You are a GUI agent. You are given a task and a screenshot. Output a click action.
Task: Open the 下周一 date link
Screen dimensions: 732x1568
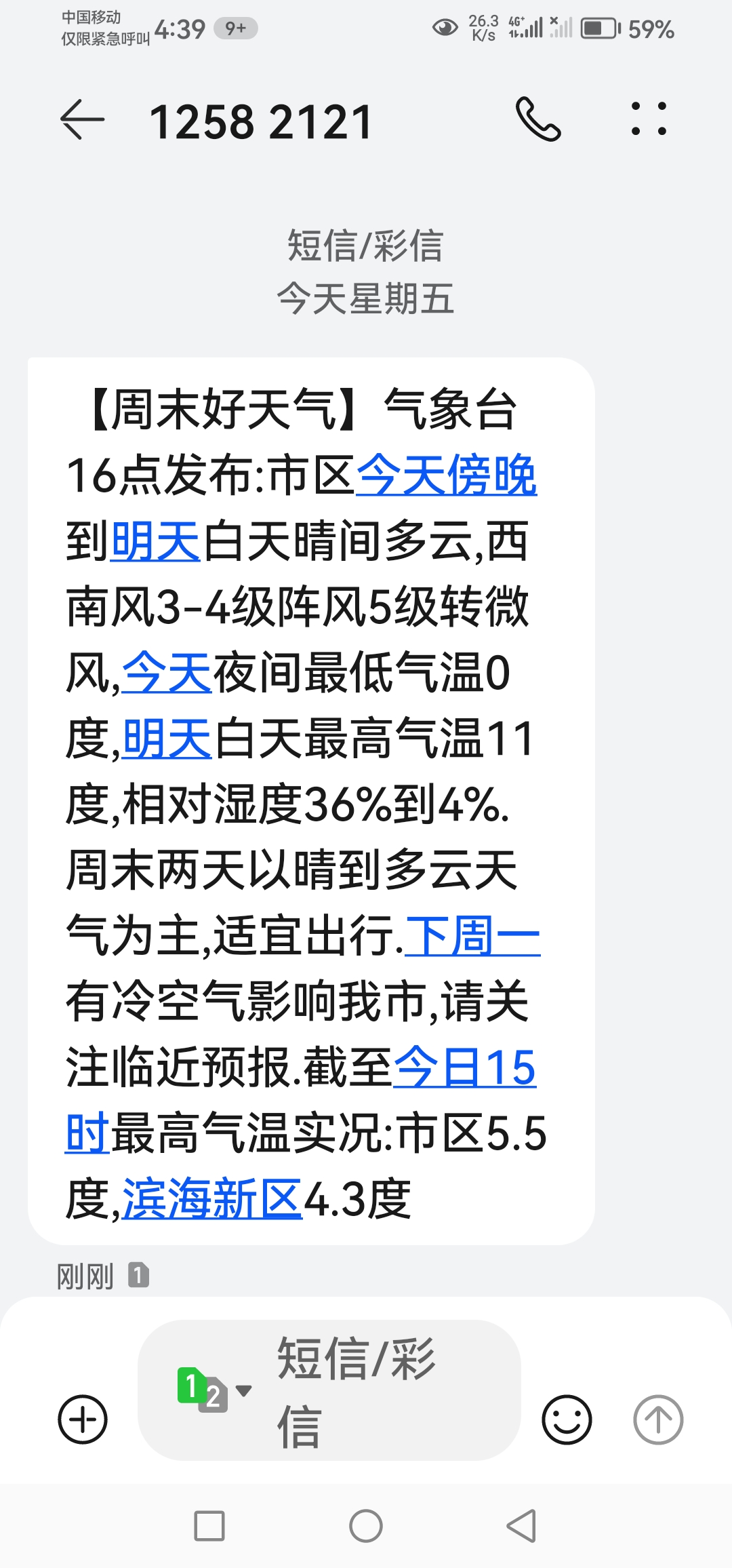[472, 936]
